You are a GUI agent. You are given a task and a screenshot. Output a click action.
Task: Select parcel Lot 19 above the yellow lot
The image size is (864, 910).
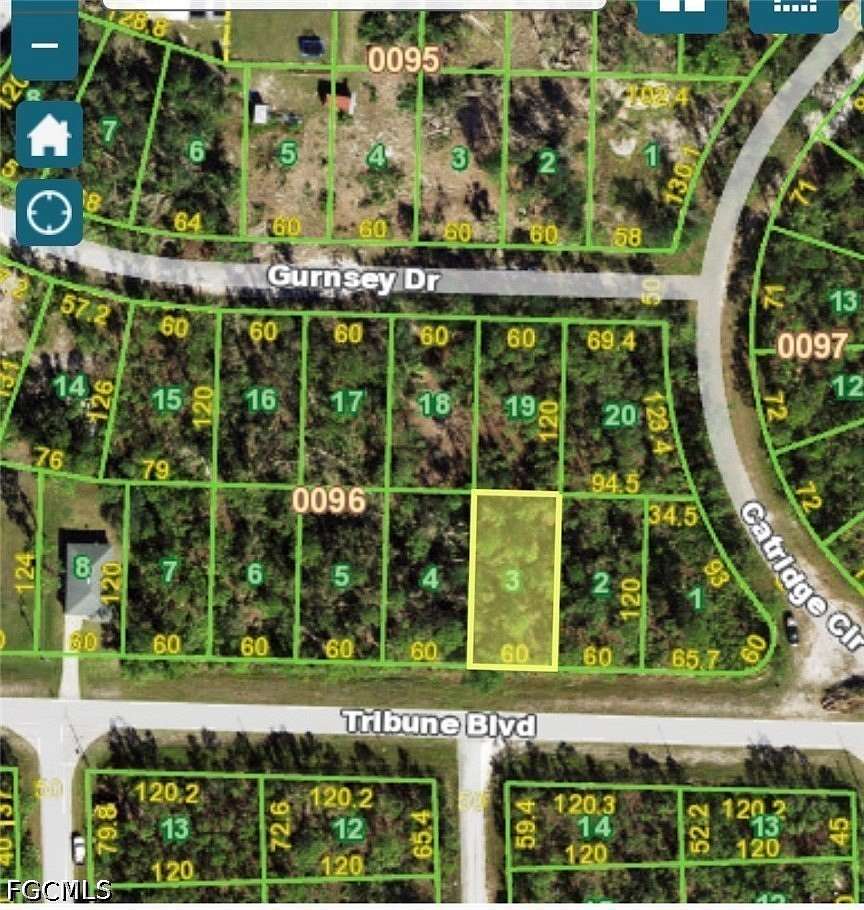[521, 409]
